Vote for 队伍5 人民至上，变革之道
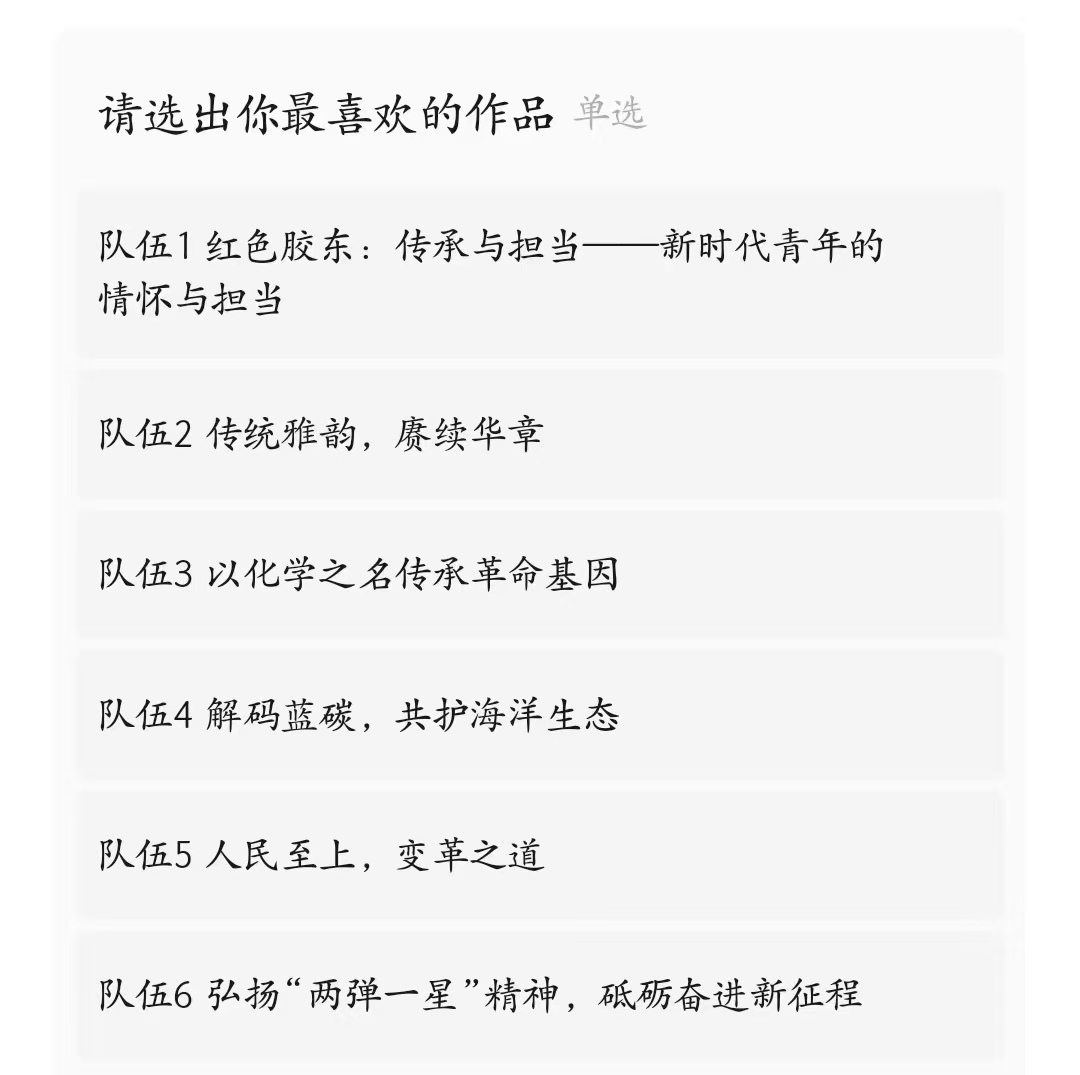Viewport: 1080px width, 1075px height. click(x=540, y=855)
